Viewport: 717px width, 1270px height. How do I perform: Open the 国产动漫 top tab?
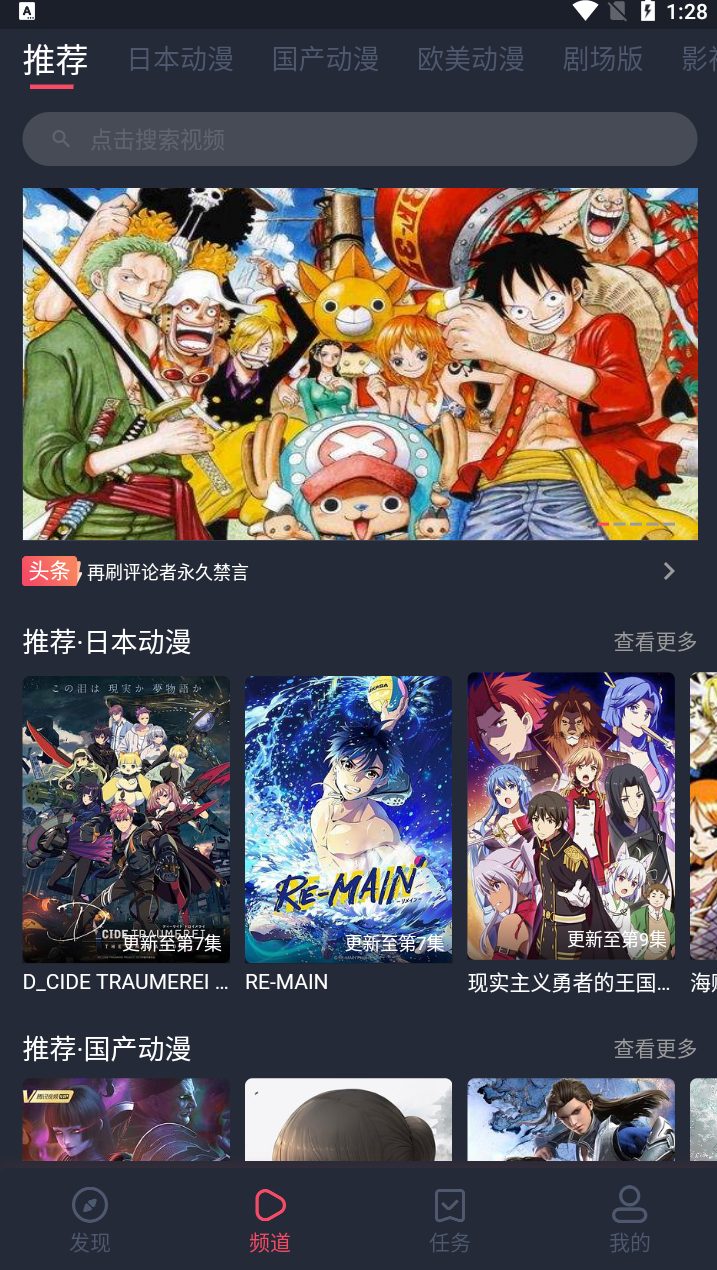click(x=325, y=60)
